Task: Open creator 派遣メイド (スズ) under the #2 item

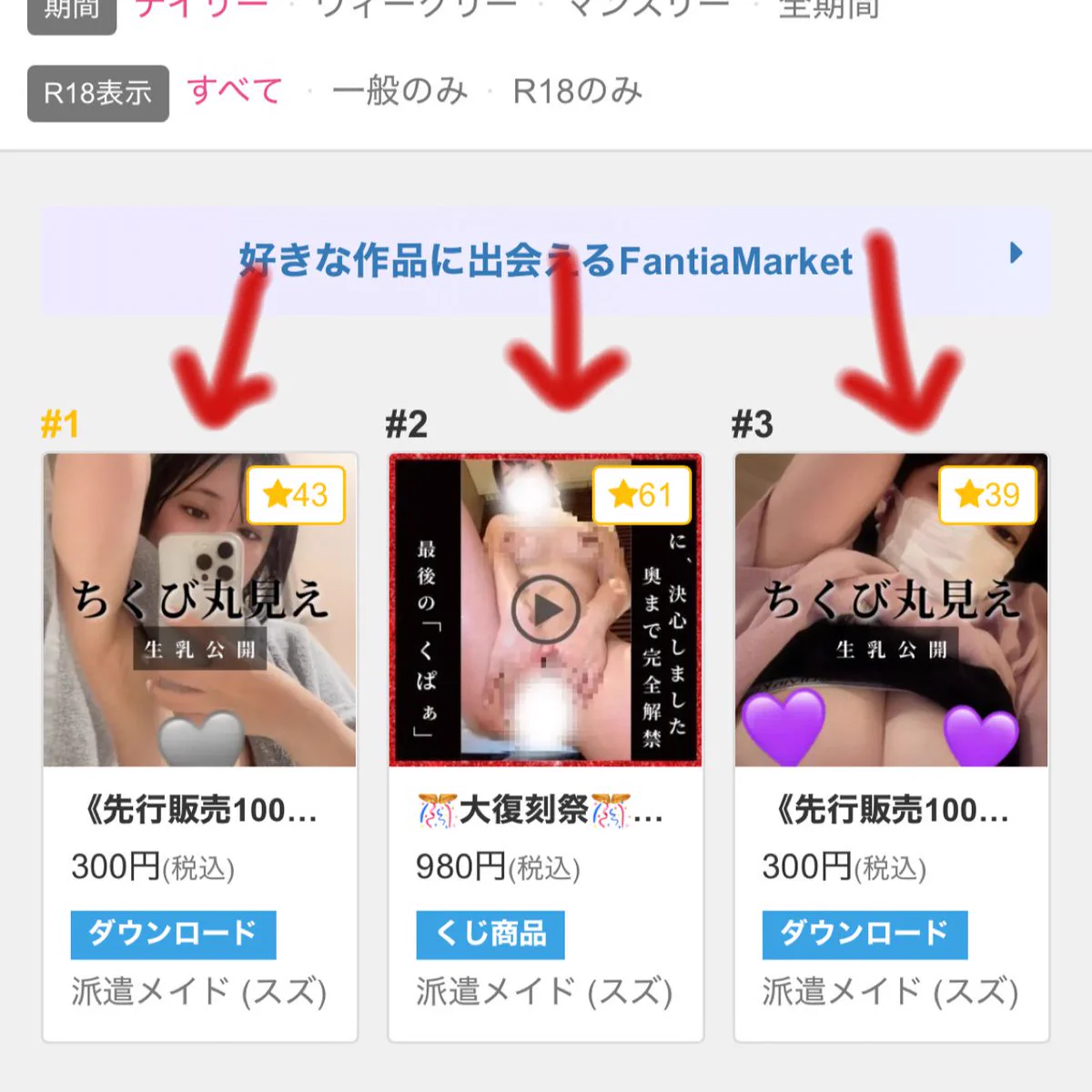Action: pyautogui.click(x=544, y=992)
